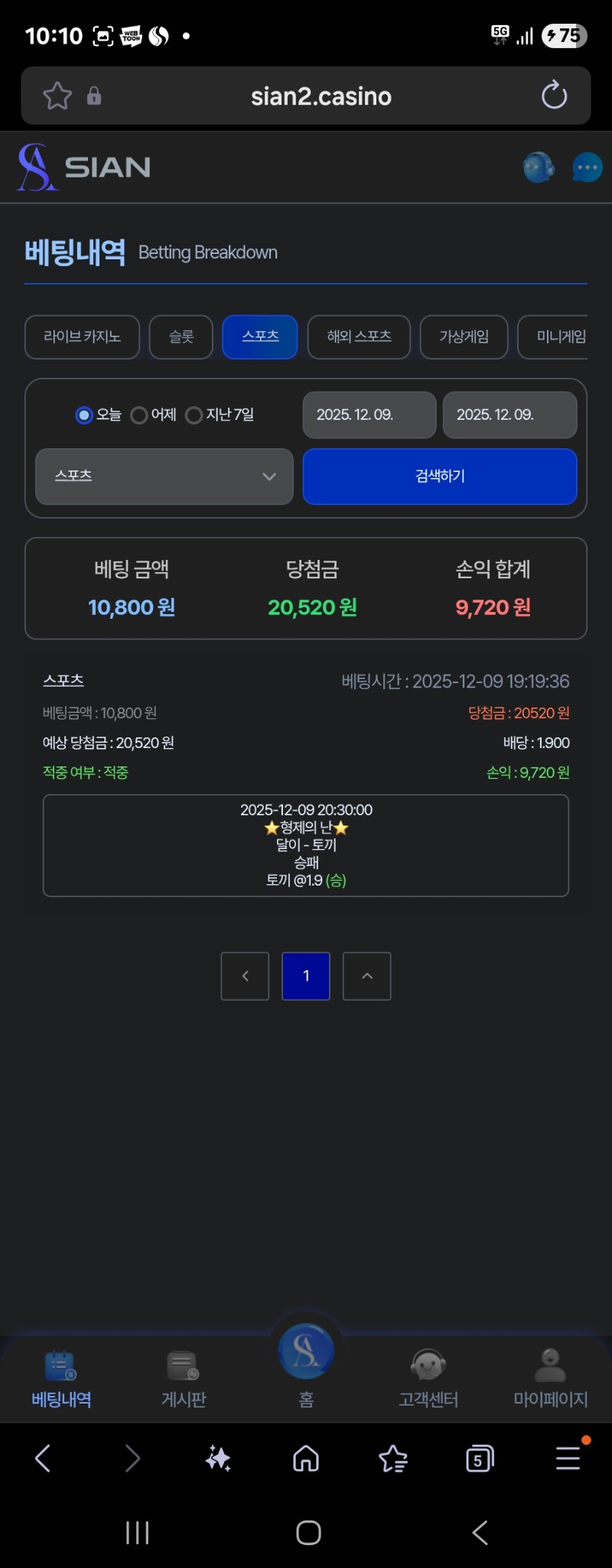Screen dimensions: 612x1568
Task: Open the 스포츠 category dropdown
Action: (164, 477)
